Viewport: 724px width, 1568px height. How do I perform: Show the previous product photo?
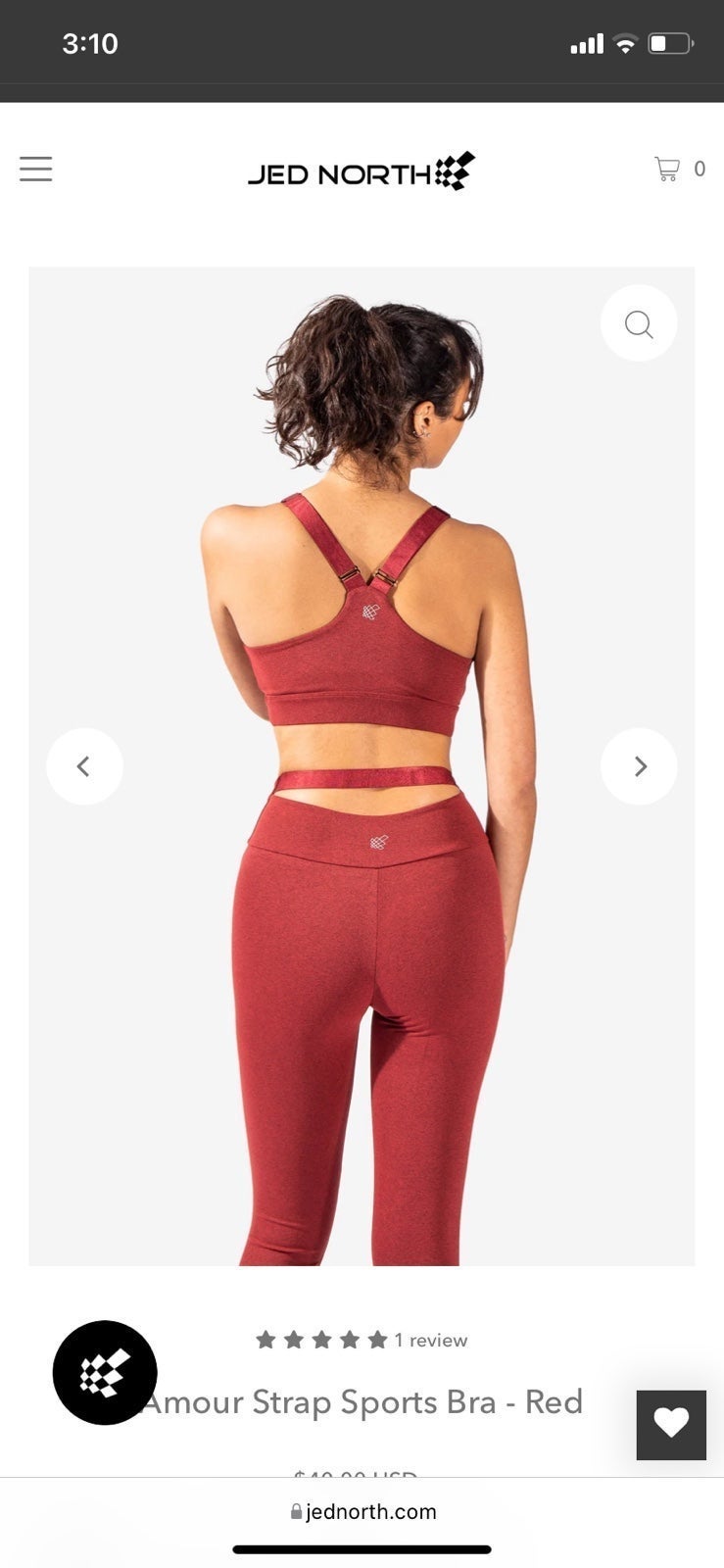pyautogui.click(x=84, y=766)
